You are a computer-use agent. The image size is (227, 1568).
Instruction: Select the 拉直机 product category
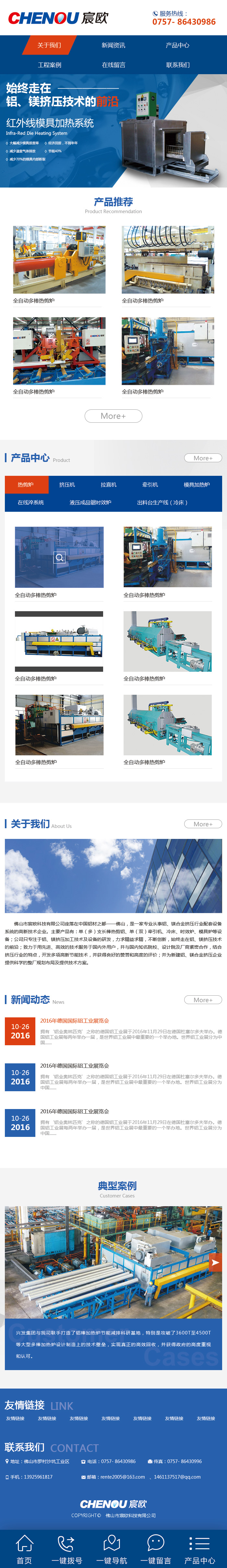[109, 485]
